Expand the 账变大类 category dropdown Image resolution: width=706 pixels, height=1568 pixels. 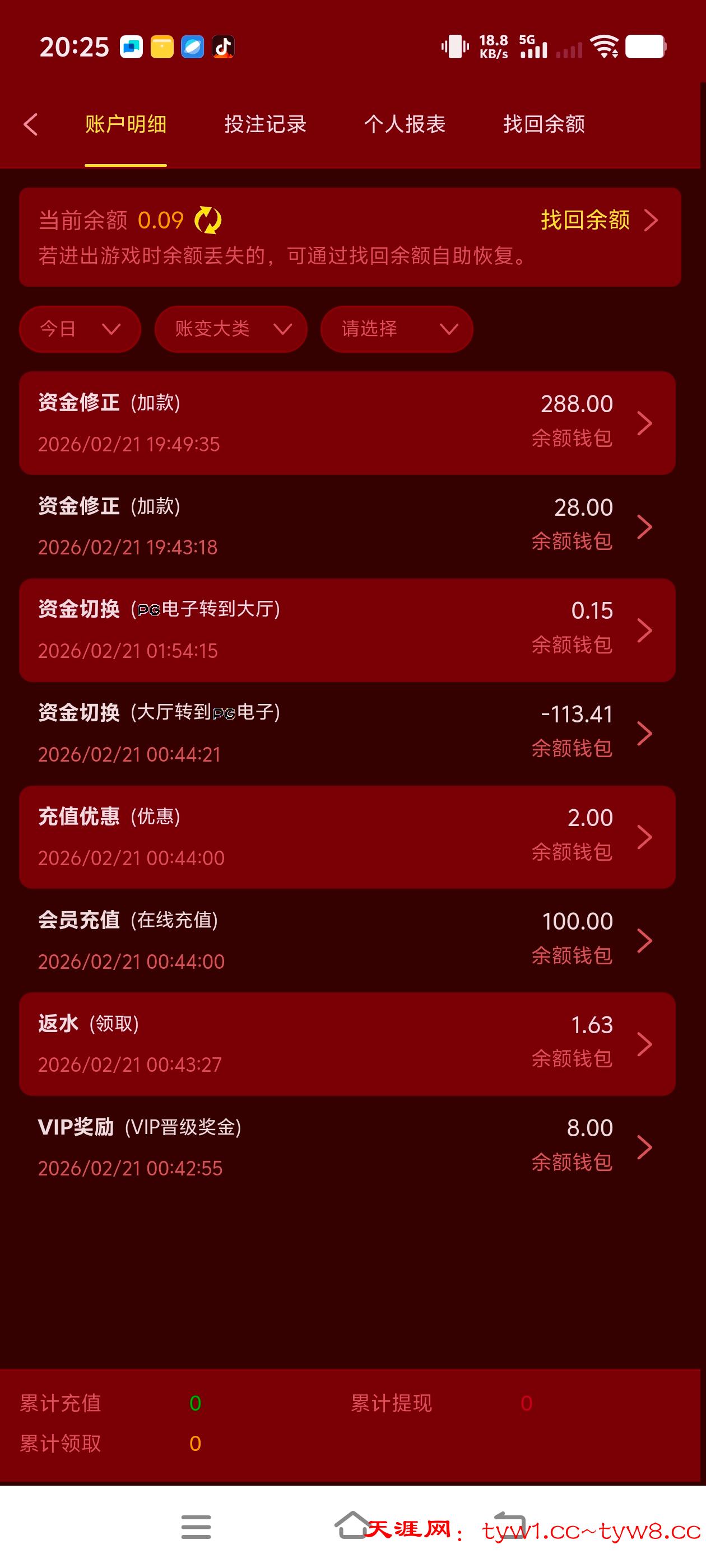point(231,329)
